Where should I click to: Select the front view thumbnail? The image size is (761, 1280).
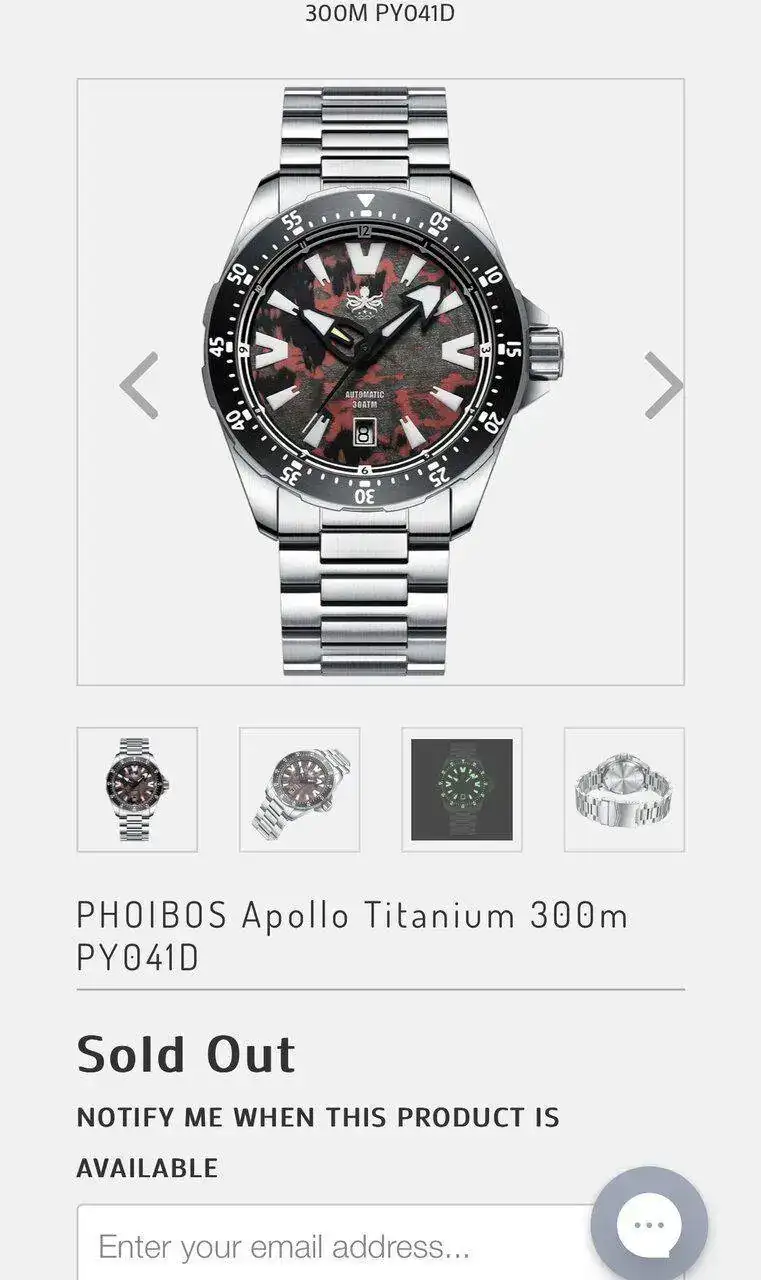[x=137, y=789]
